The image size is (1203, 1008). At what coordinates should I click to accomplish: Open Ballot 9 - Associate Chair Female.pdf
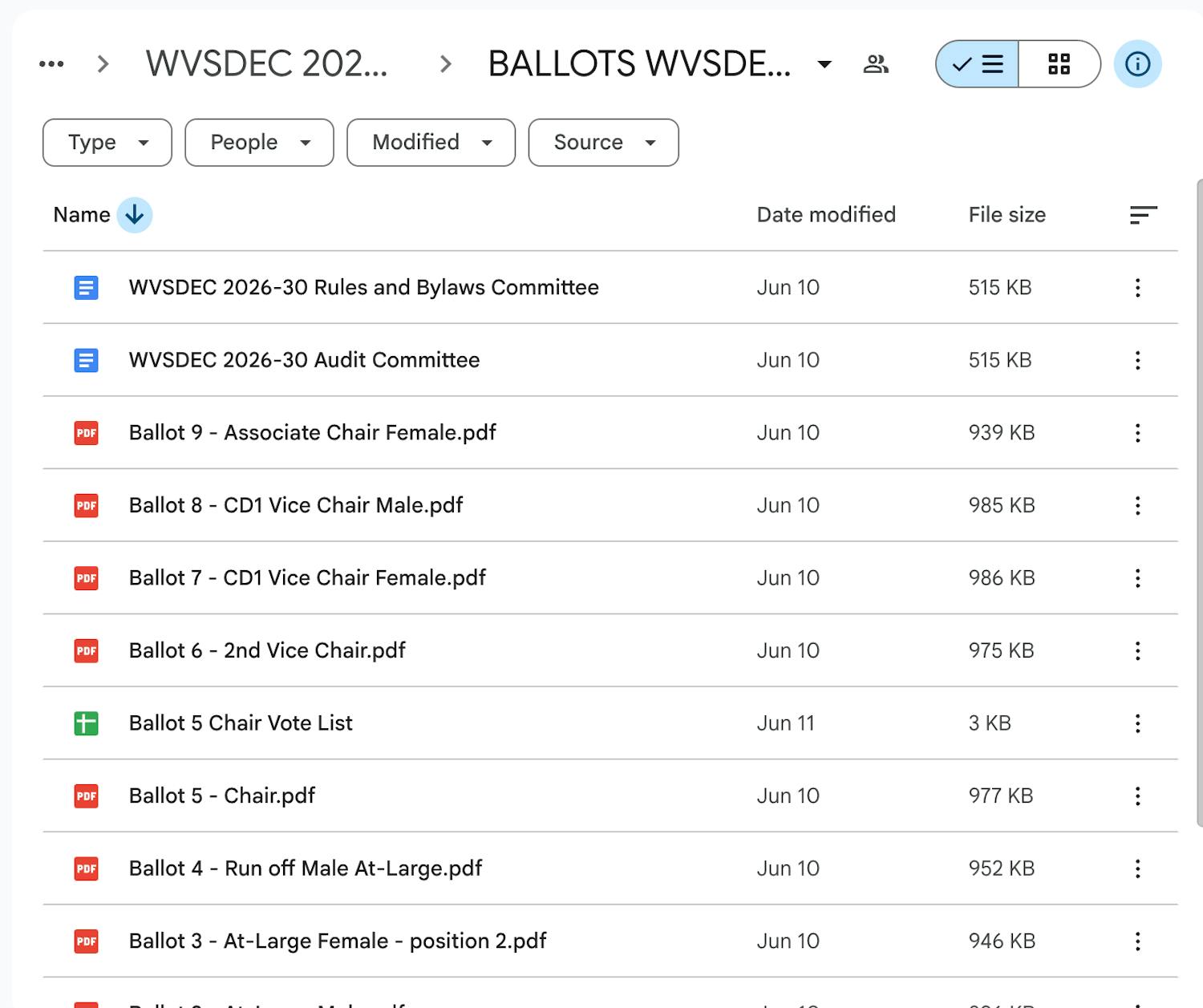pos(312,433)
